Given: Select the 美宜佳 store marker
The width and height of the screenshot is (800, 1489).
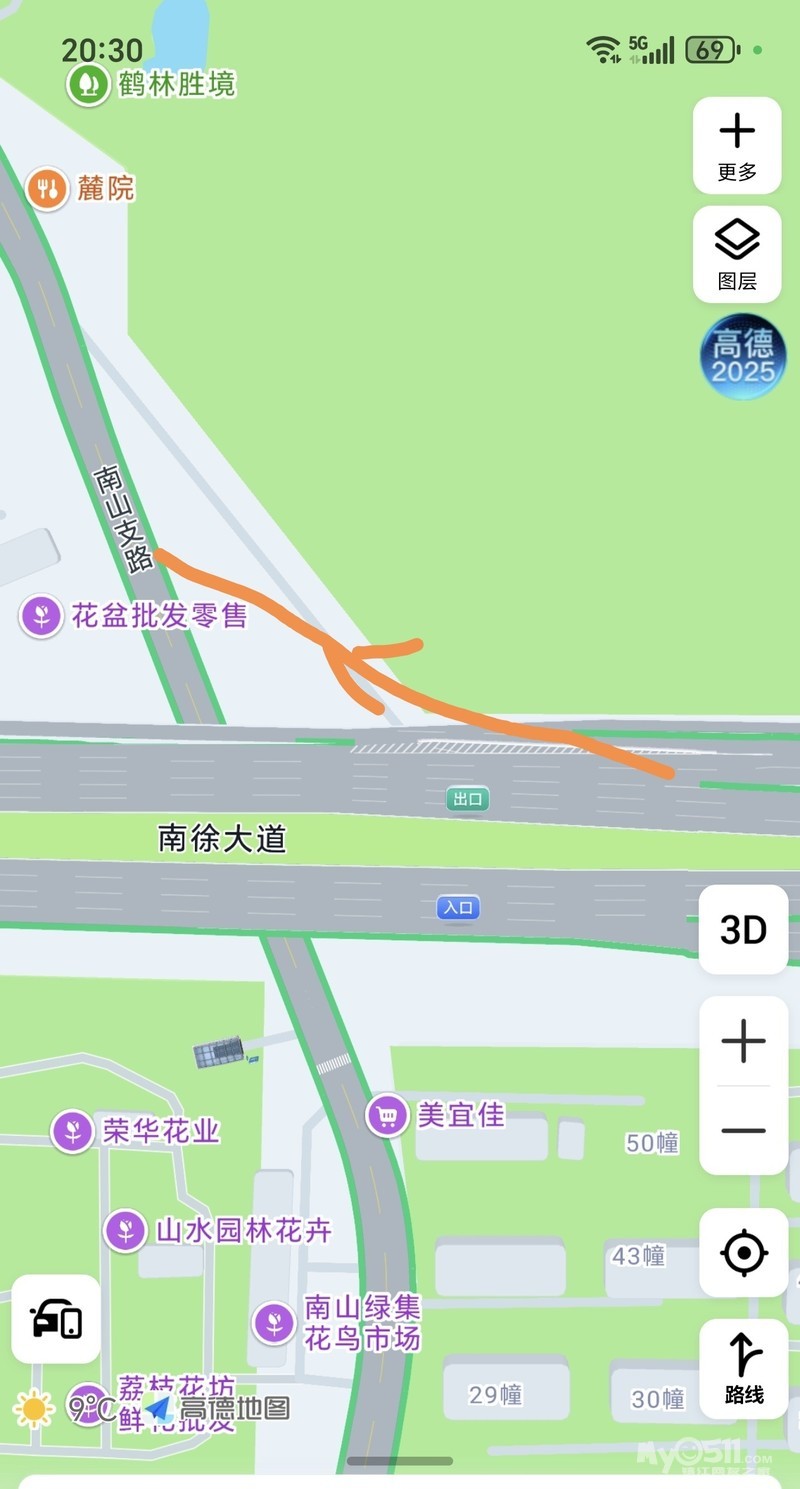Looking at the screenshot, I should click(387, 1115).
